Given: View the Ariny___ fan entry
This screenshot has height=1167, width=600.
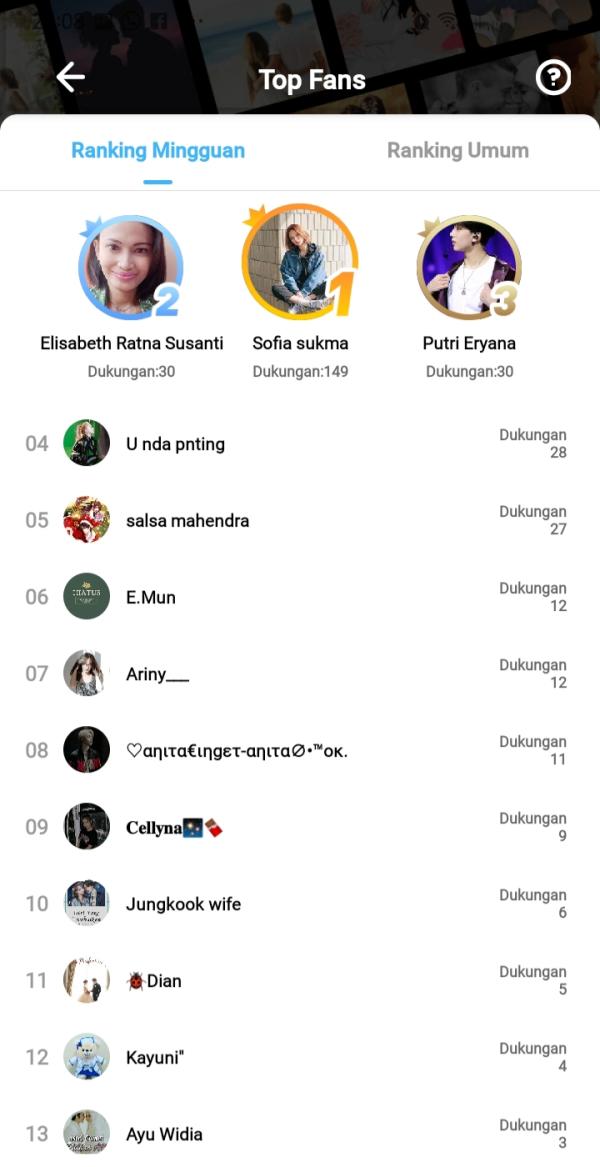Looking at the screenshot, I should click(300, 674).
